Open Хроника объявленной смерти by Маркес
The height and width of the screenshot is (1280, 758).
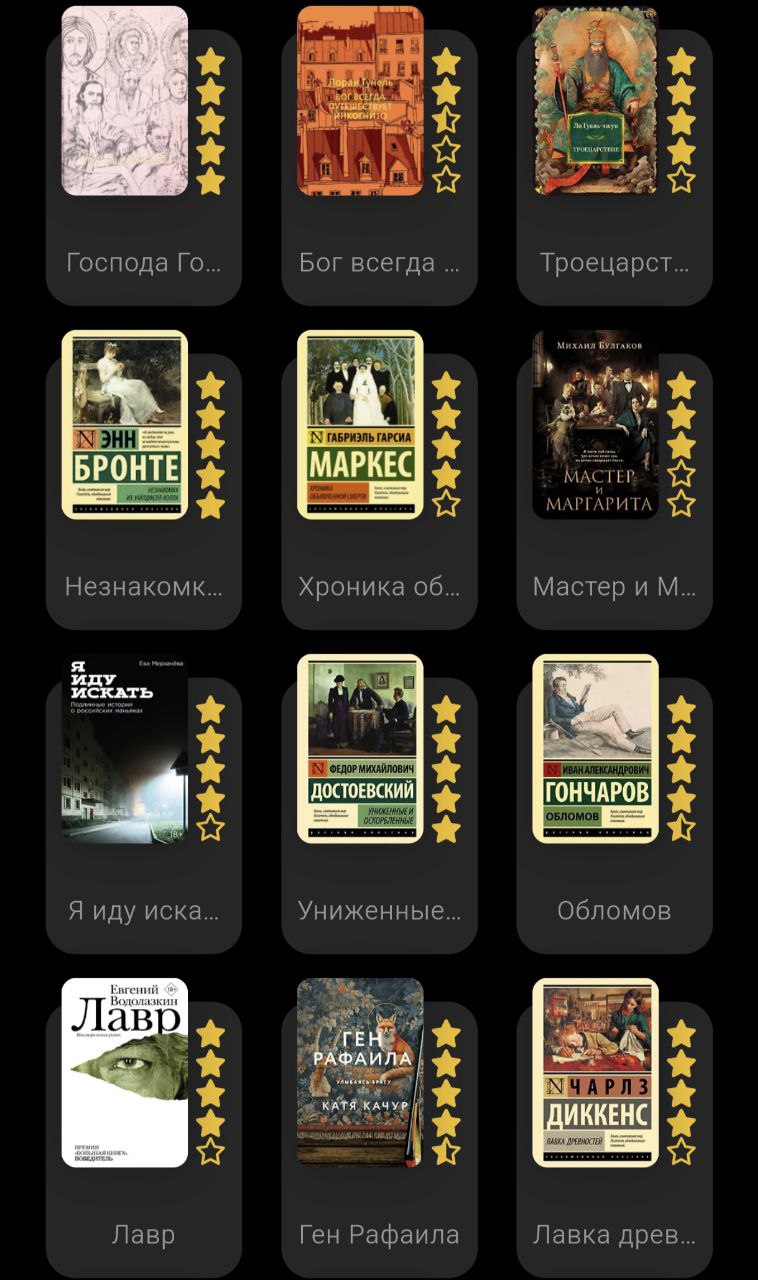tap(360, 425)
